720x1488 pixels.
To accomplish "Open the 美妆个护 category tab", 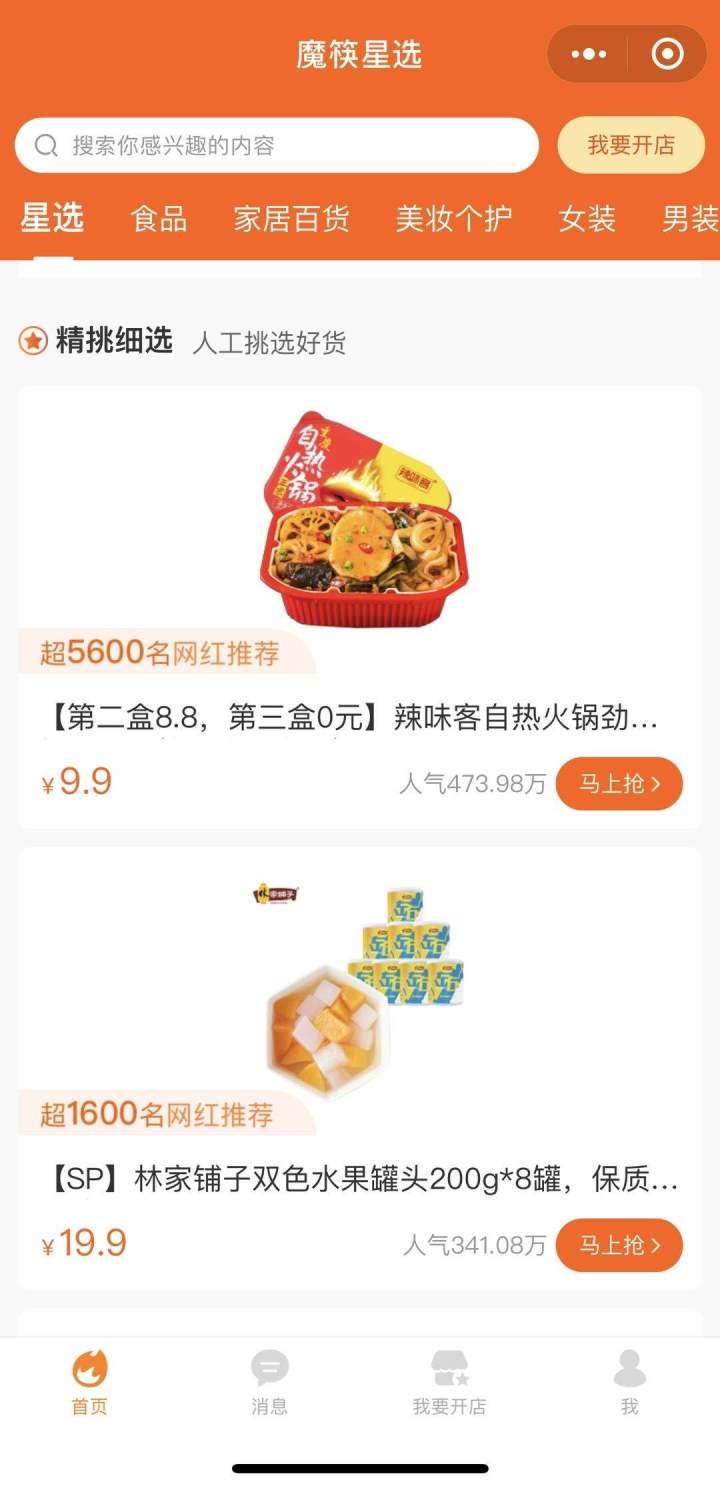I will (x=454, y=219).
